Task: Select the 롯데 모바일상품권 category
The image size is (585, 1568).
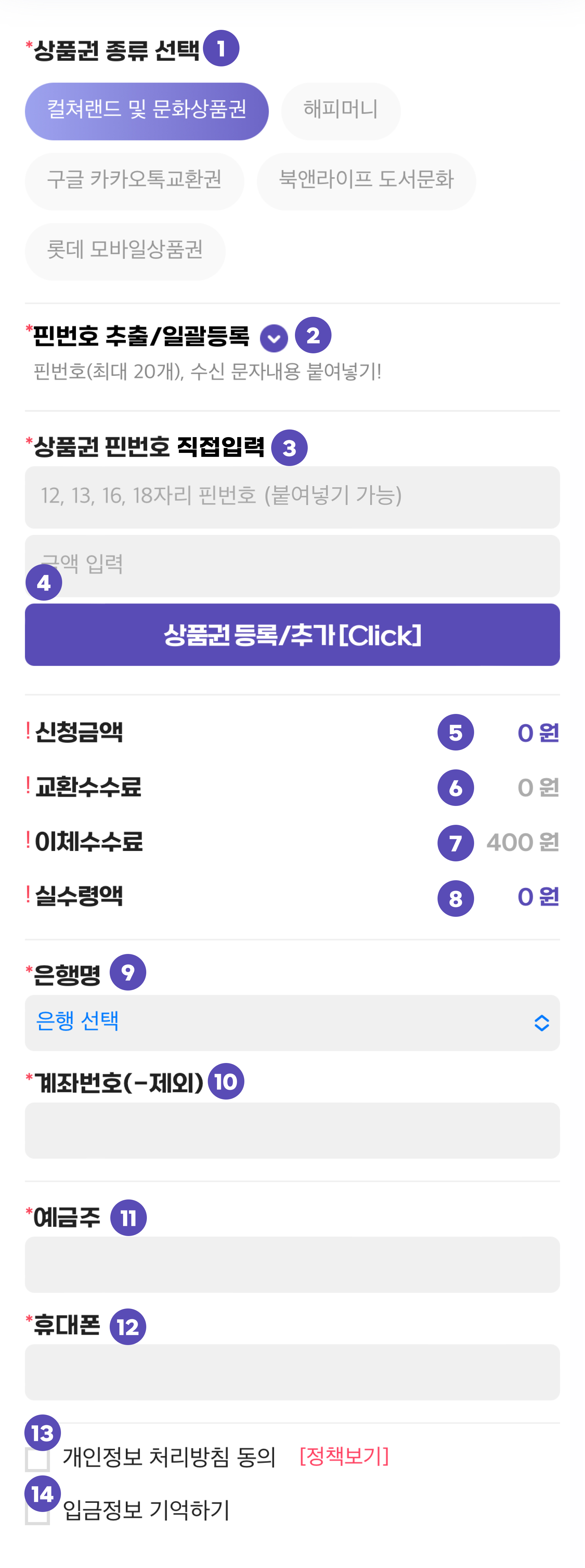Action: coord(124,251)
